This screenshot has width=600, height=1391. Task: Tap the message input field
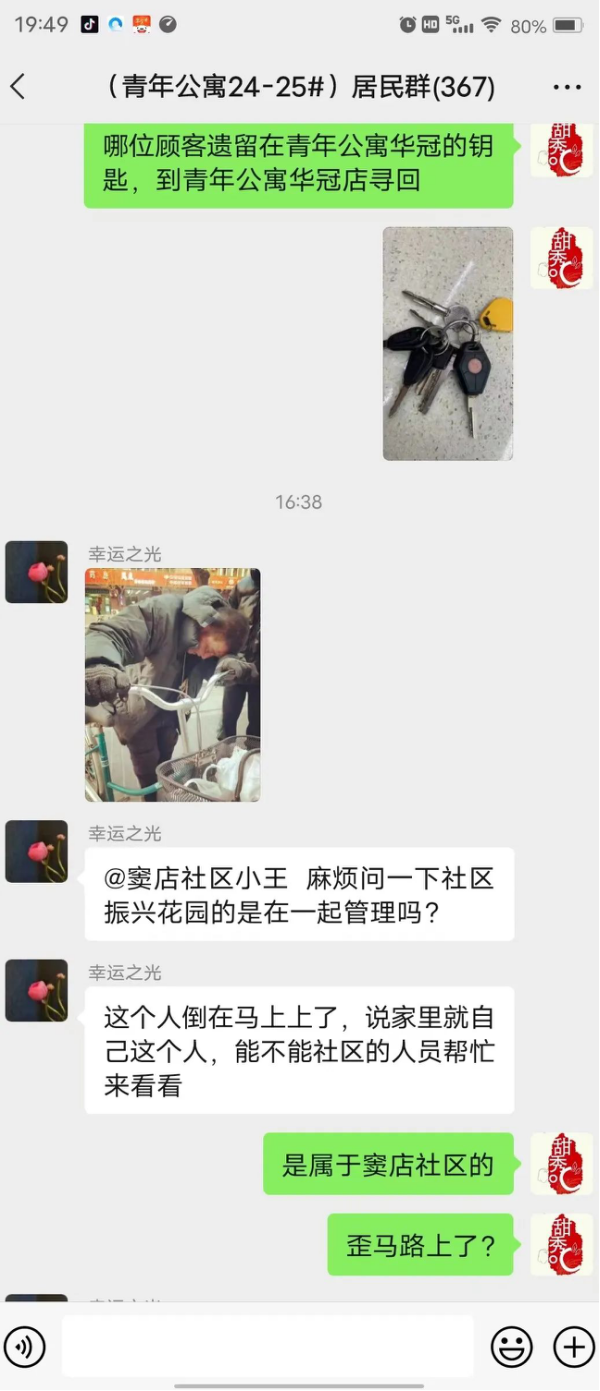267,1346
